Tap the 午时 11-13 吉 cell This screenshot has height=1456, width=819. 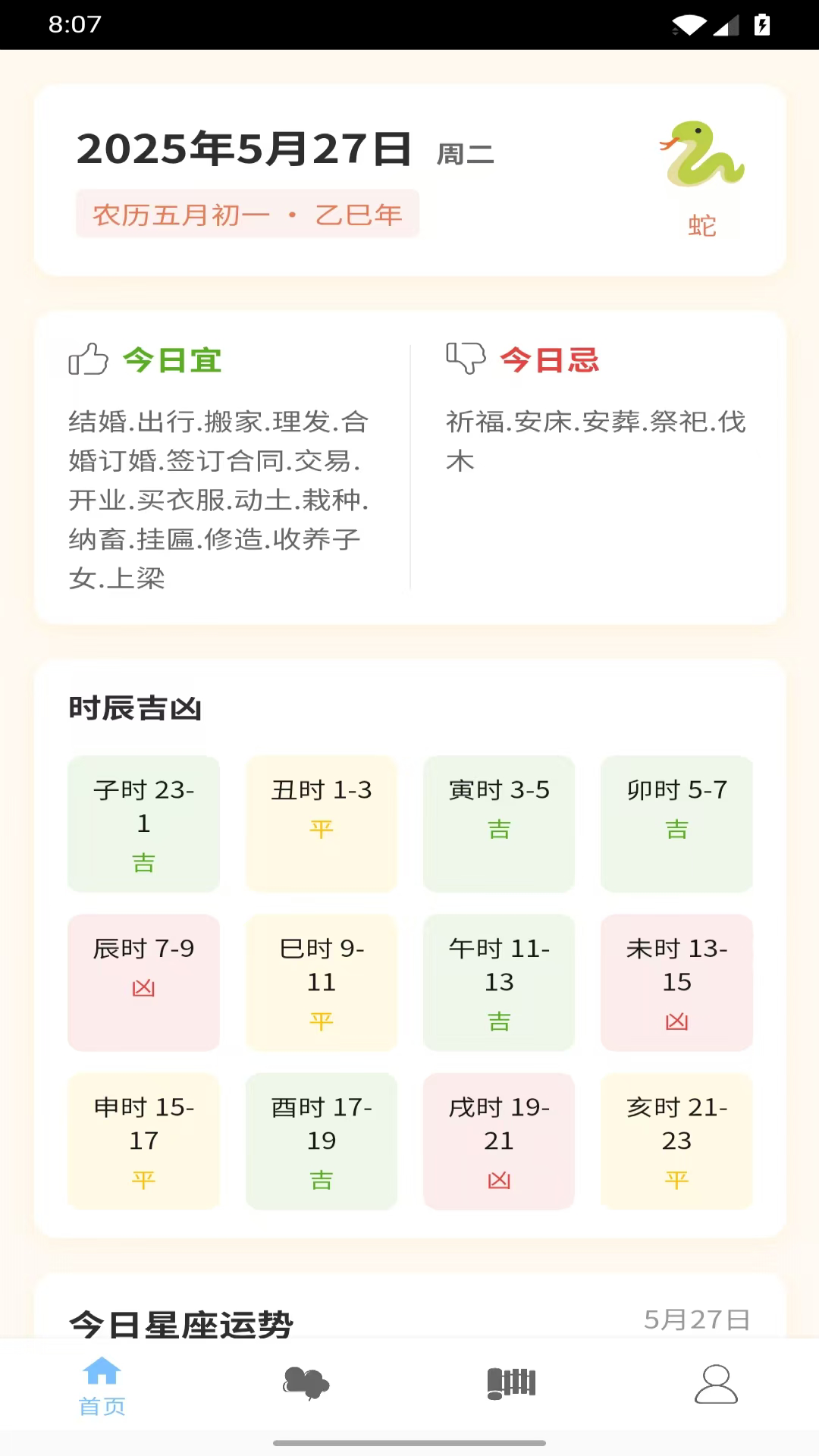coord(498,984)
